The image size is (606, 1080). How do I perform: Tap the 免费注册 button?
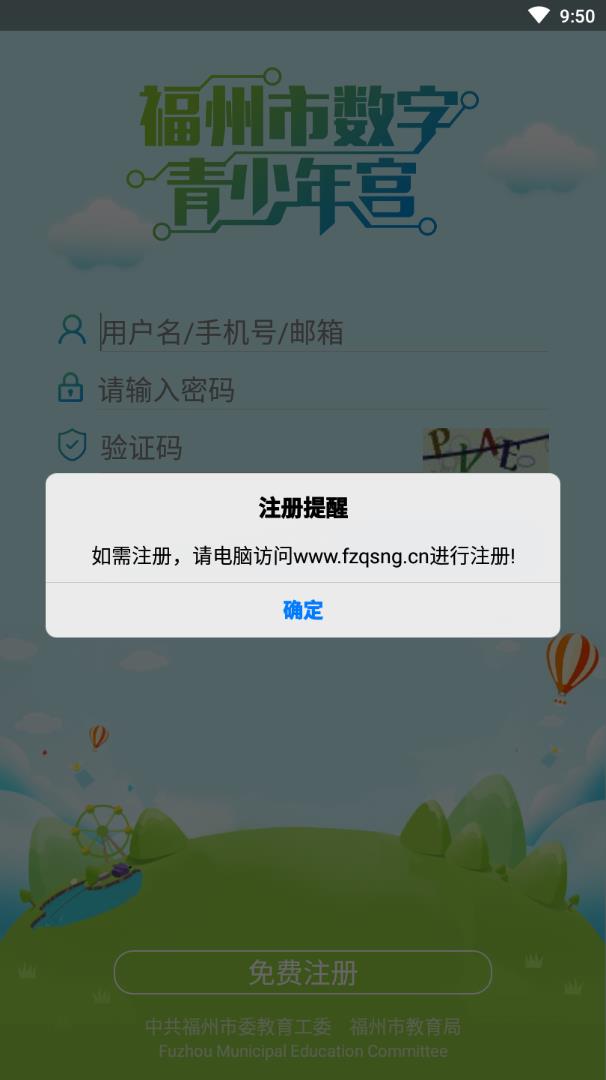click(x=303, y=972)
